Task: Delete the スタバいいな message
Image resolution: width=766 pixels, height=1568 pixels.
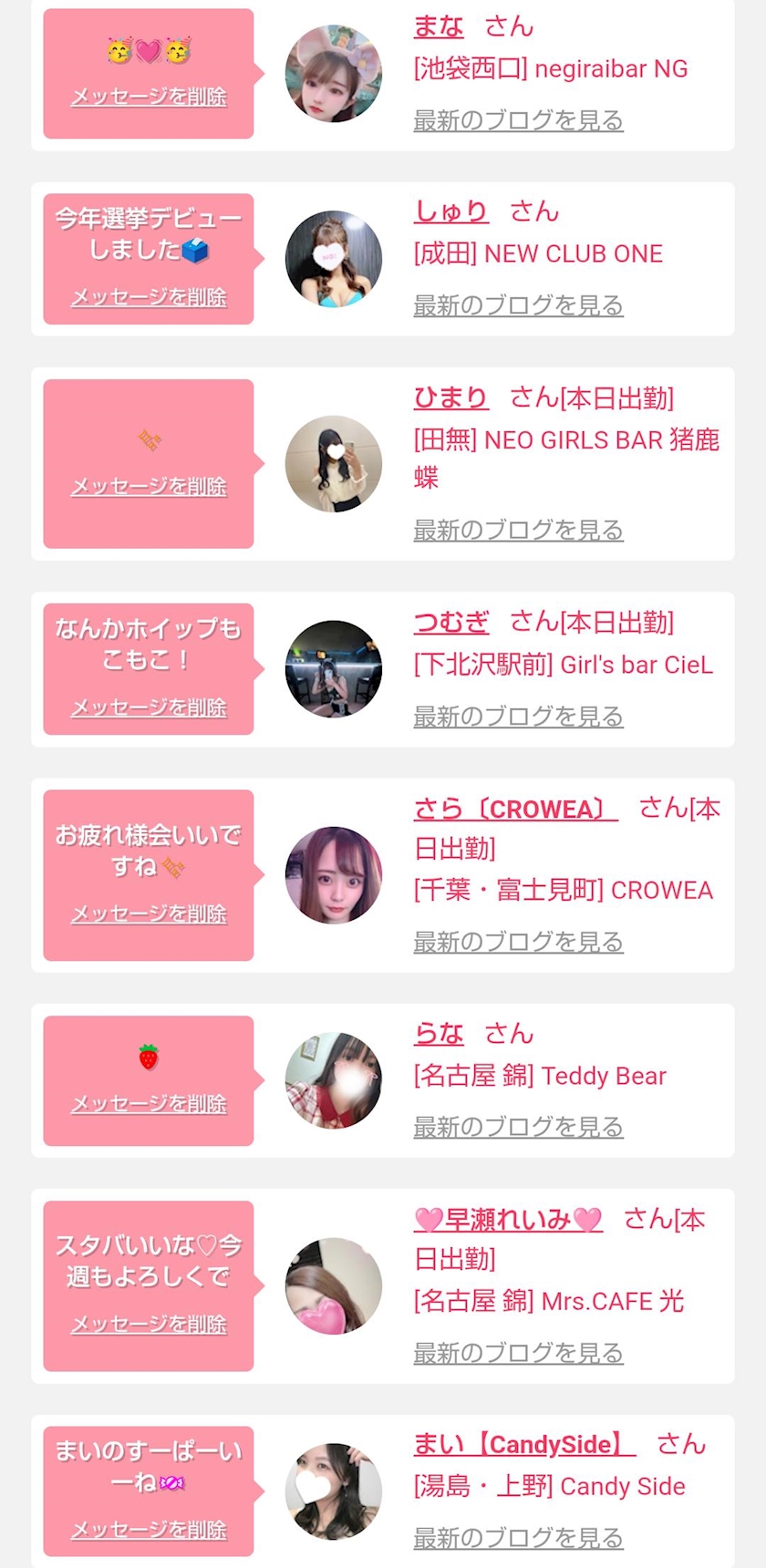Action: [x=149, y=1325]
